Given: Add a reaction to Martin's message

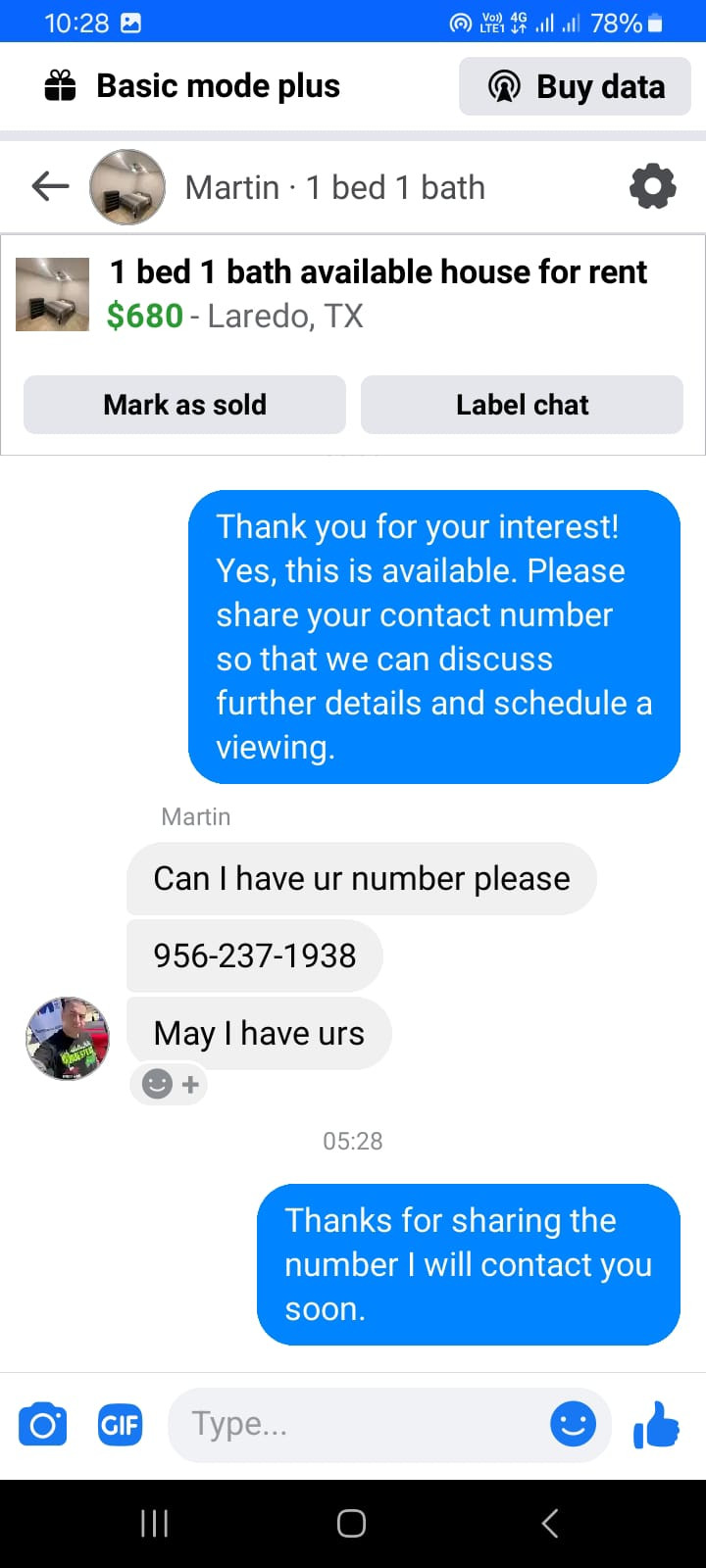Looking at the screenshot, I should click(x=169, y=1084).
